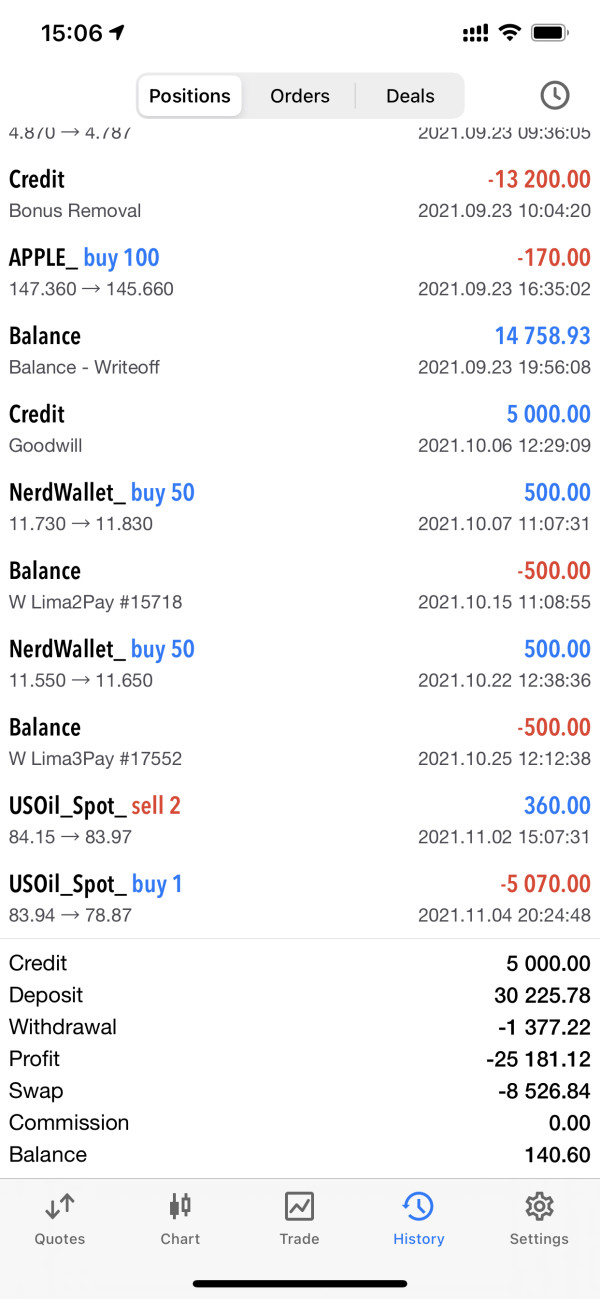Expand the USOil_Spot_ buy 1 position
This screenshot has width=600, height=1299.
(300, 898)
